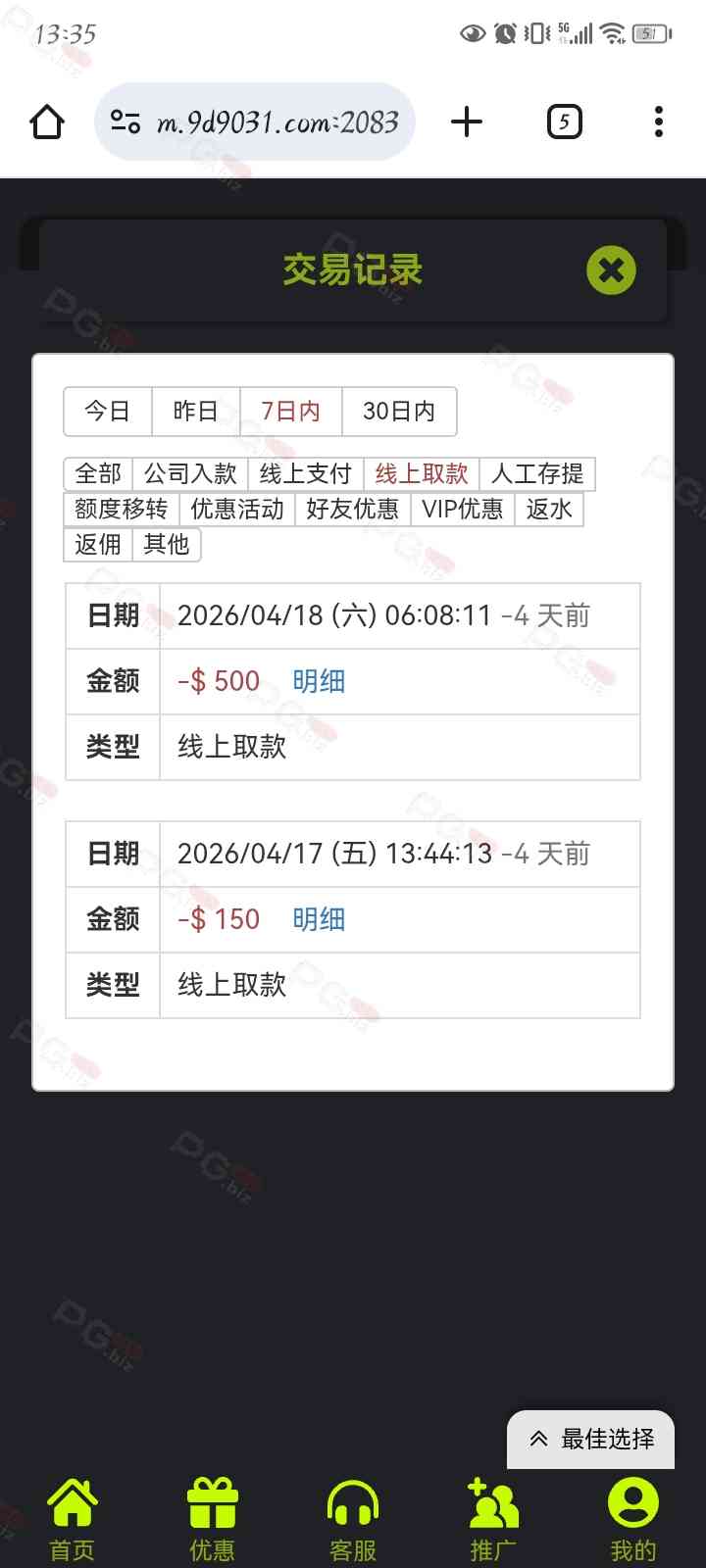The height and width of the screenshot is (1568, 706).
Task: Switch to the 昨日 date filter
Action: click(196, 411)
